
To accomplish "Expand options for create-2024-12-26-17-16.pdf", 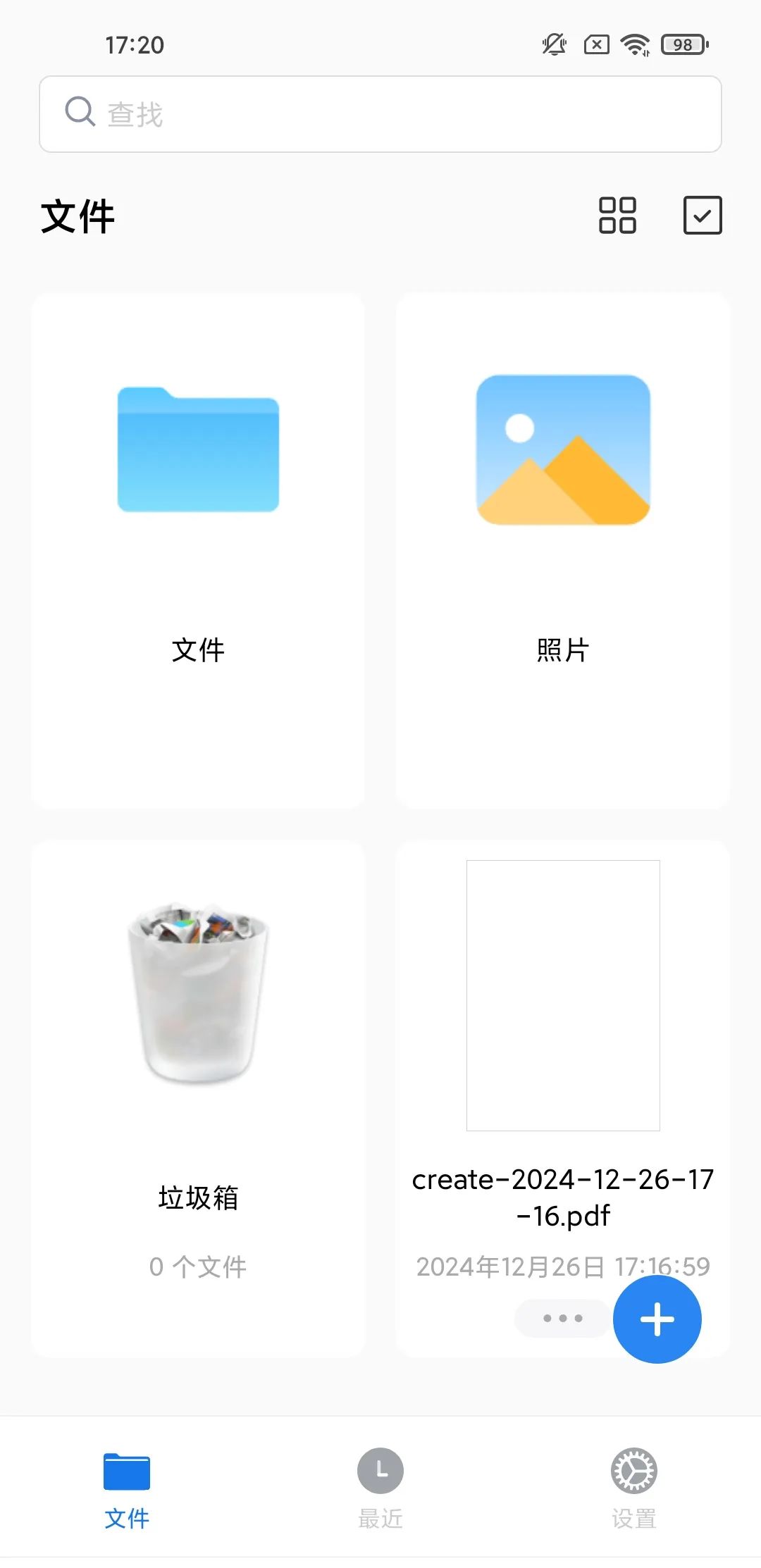I will click(562, 1319).
